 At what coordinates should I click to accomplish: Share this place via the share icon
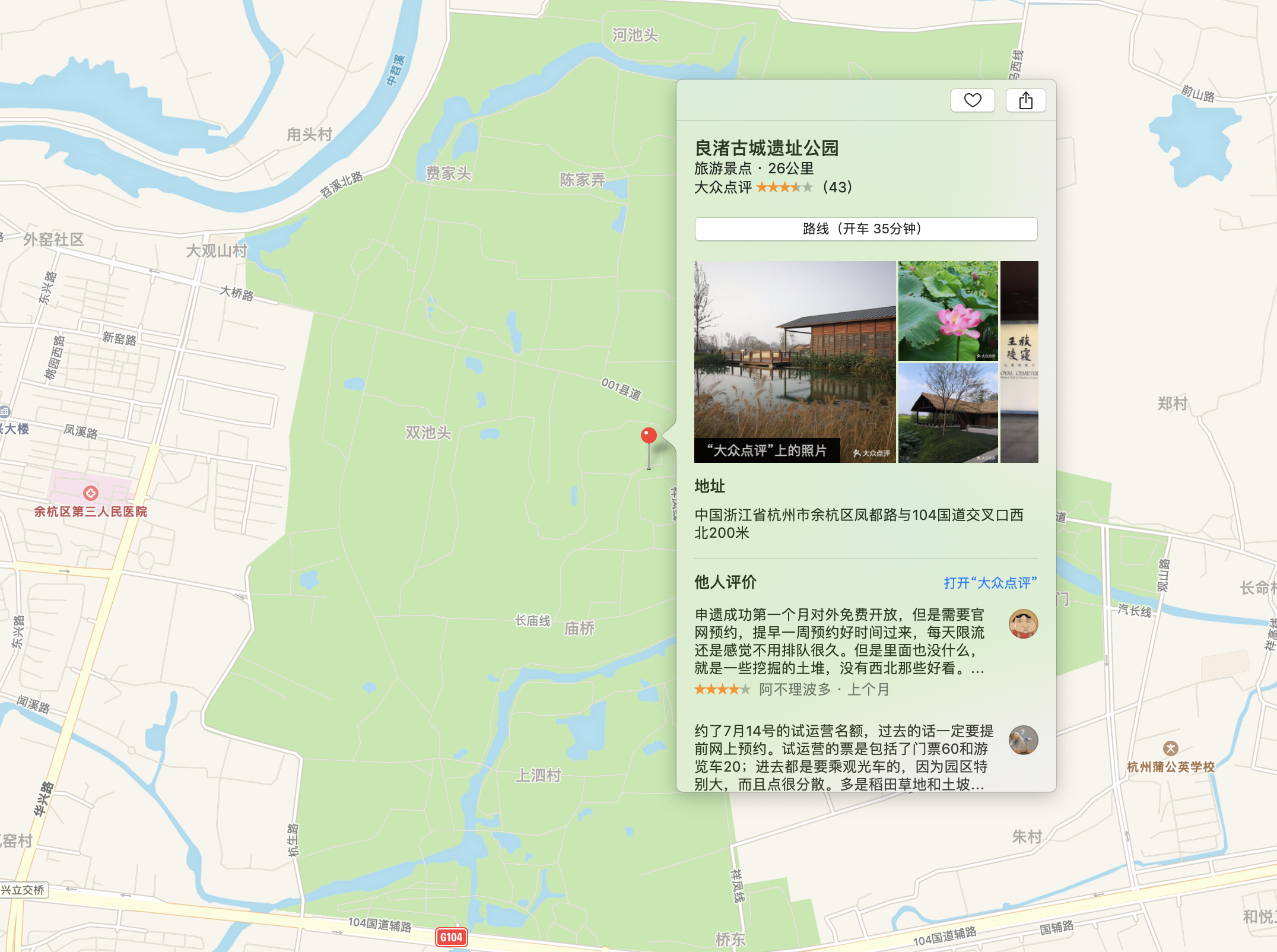1025,100
